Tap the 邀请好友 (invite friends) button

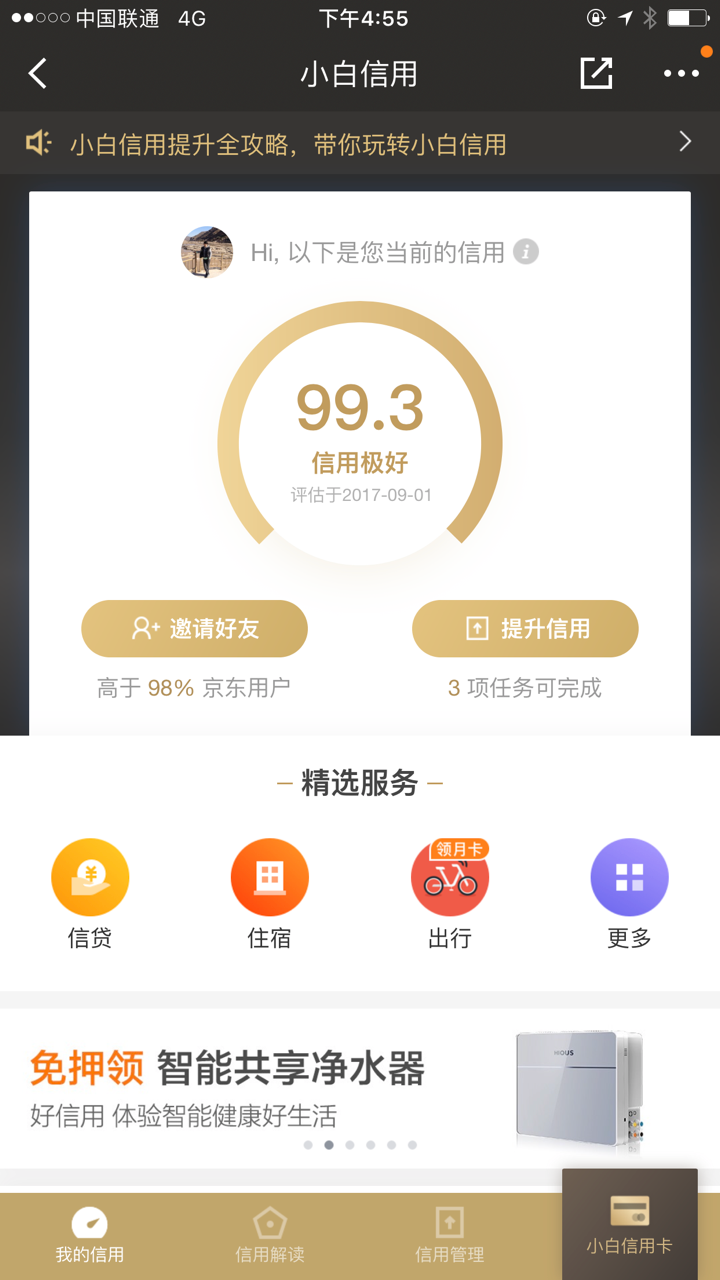tap(194, 628)
